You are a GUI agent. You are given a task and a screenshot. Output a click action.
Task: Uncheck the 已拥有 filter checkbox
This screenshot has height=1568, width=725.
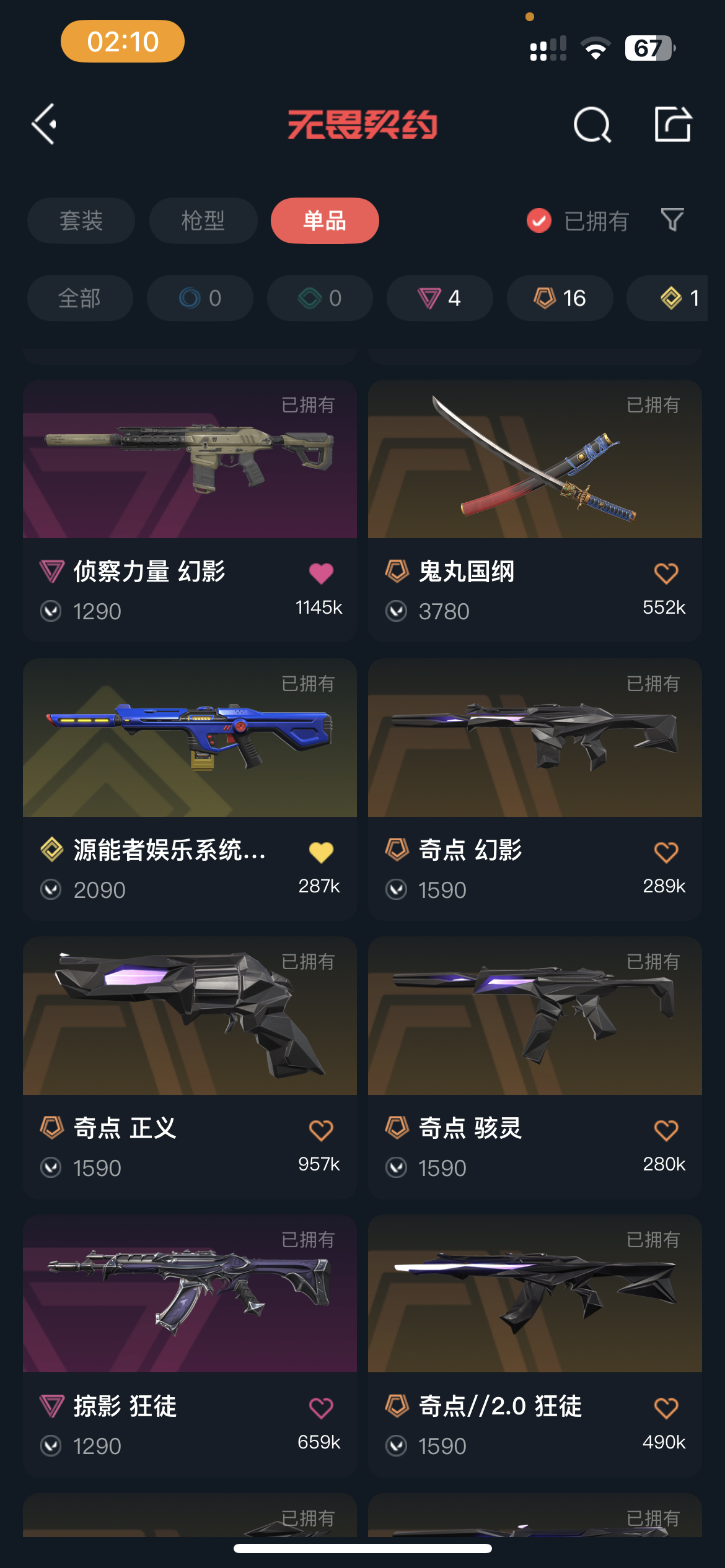[x=539, y=220]
